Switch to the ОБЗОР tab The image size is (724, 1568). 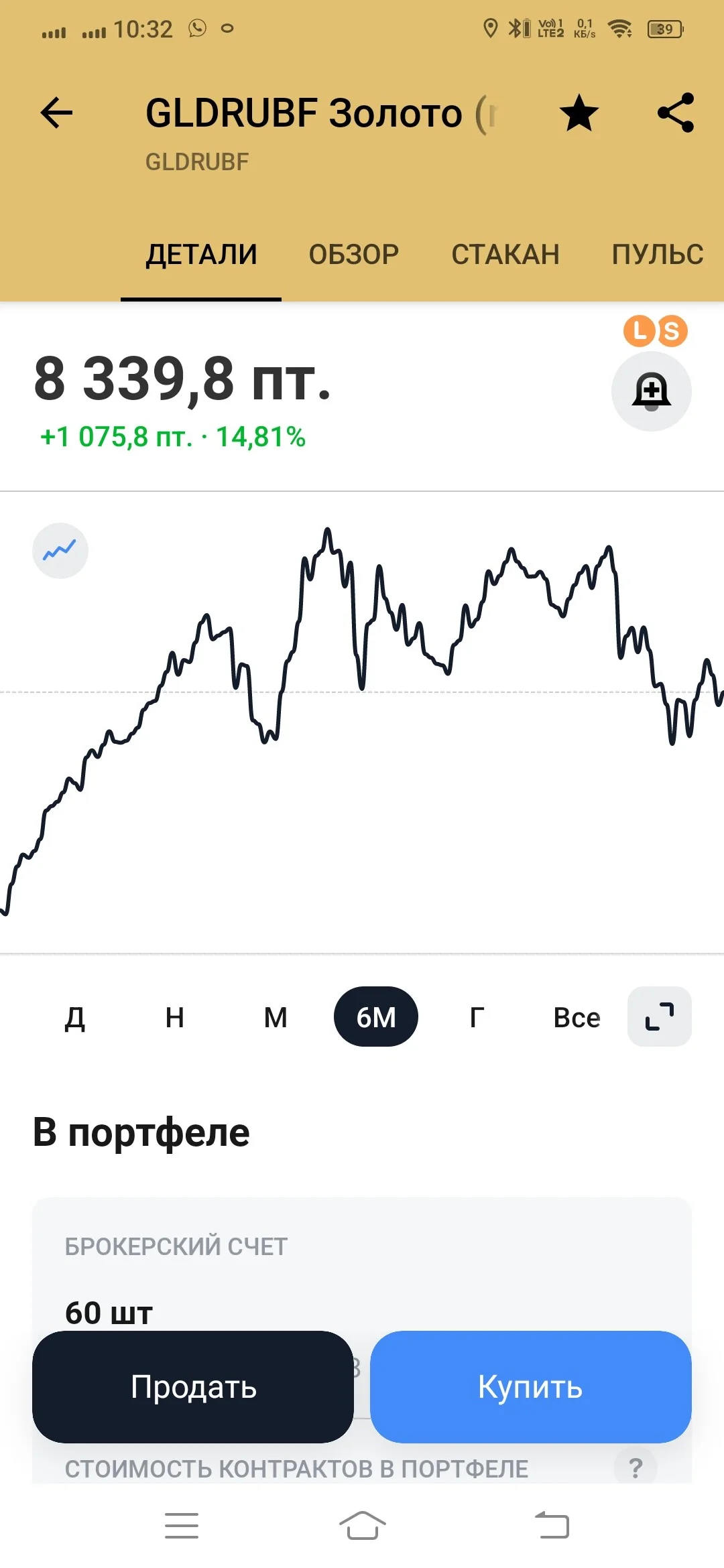[354, 255]
